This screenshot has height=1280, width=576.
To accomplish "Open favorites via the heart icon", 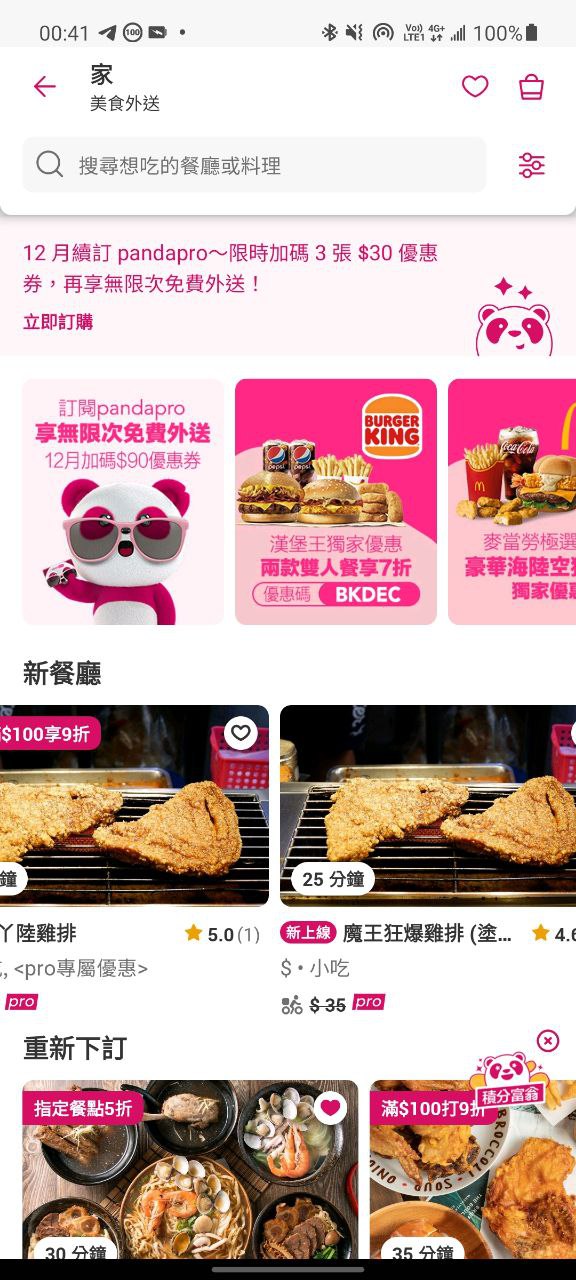I will coord(475,87).
